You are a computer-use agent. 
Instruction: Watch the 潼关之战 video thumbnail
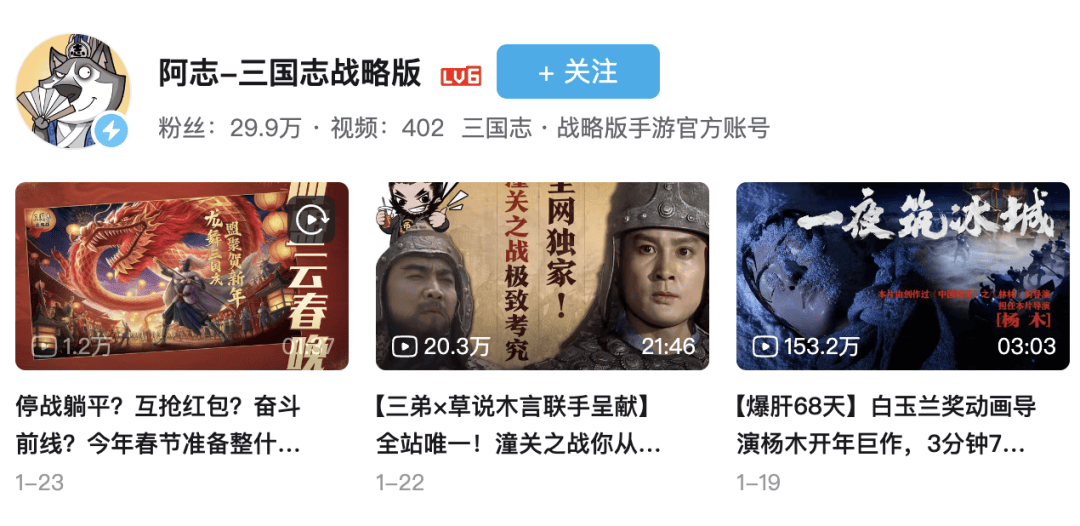tap(542, 276)
